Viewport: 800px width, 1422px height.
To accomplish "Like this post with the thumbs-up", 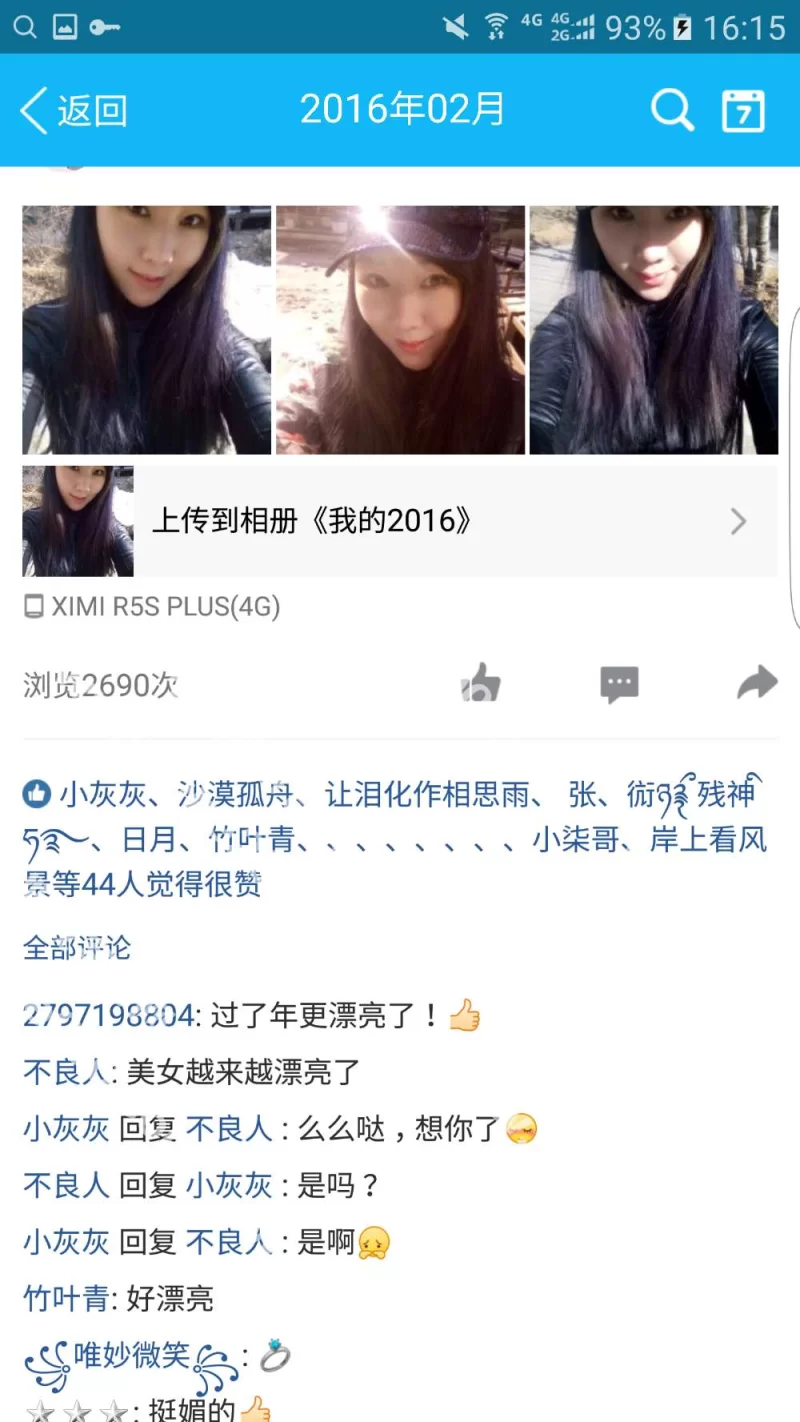I will [x=482, y=685].
